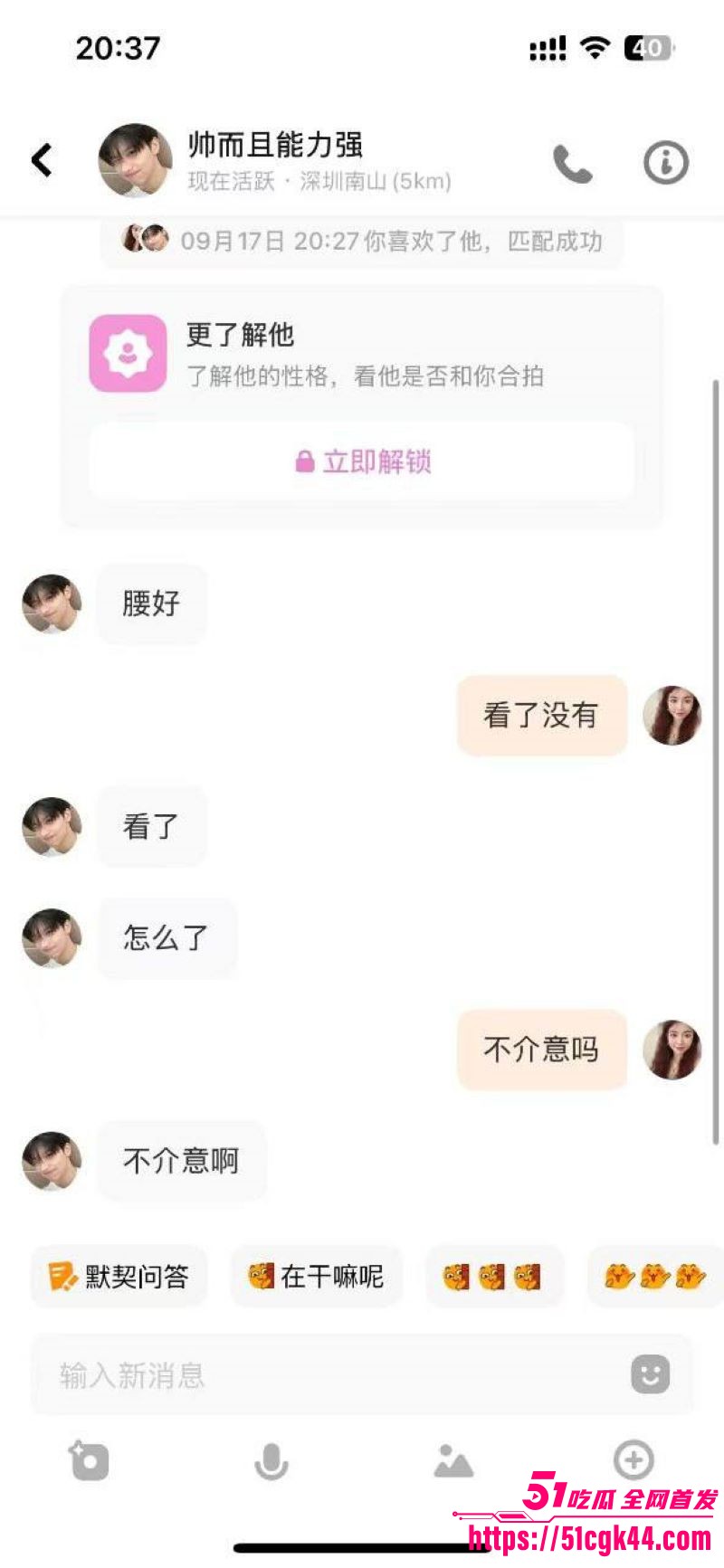Tap his avatar next to the 腰好 message
The image size is (724, 1568).
[x=51, y=604]
